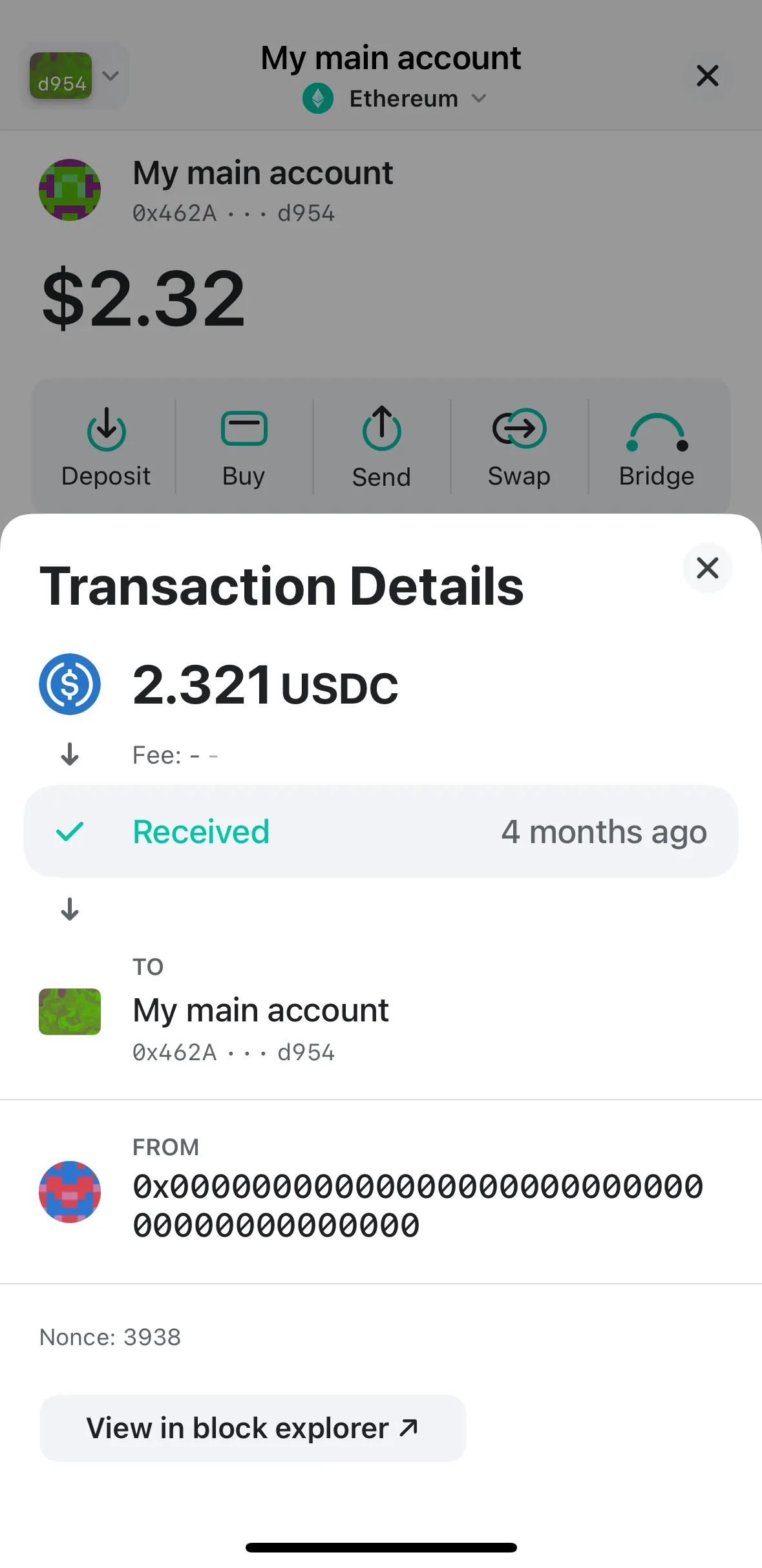Open the Buy option
762x1568 pixels.
click(244, 428)
